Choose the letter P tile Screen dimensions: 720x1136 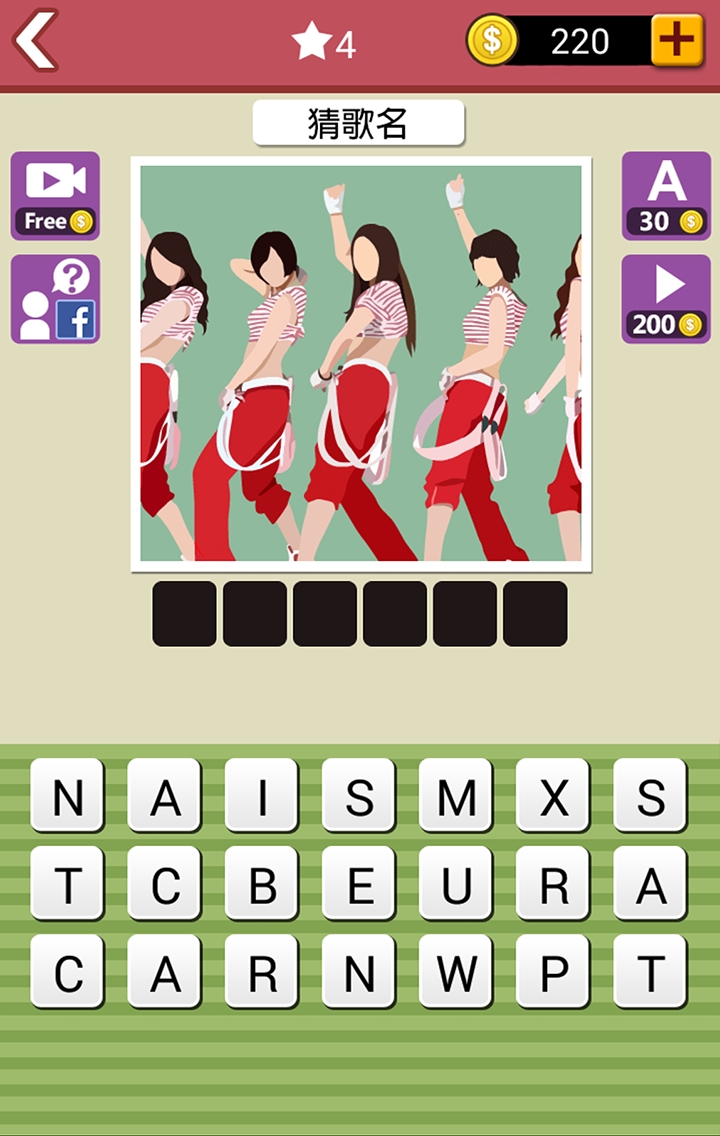click(553, 972)
